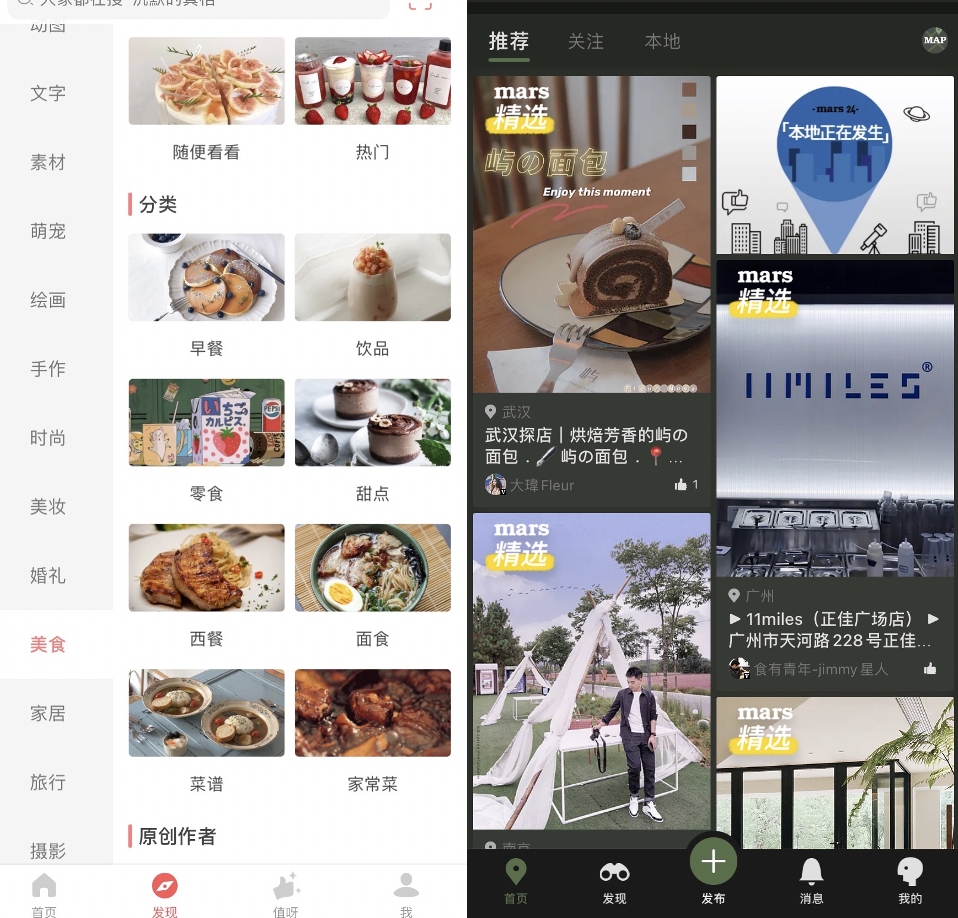Select 家居 in the side menu
The width and height of the screenshot is (958, 918).
point(48,713)
